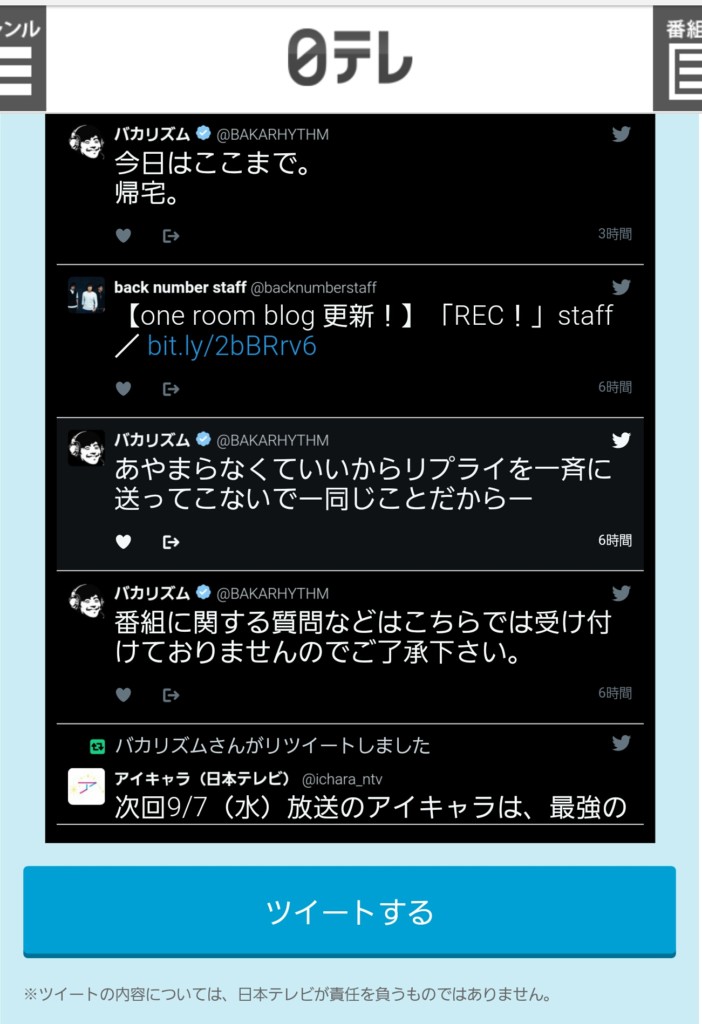Viewport: 702px width, 1024px height.
Task: Open the bit.ly/2bBRrv6 link
Action: tap(231, 346)
